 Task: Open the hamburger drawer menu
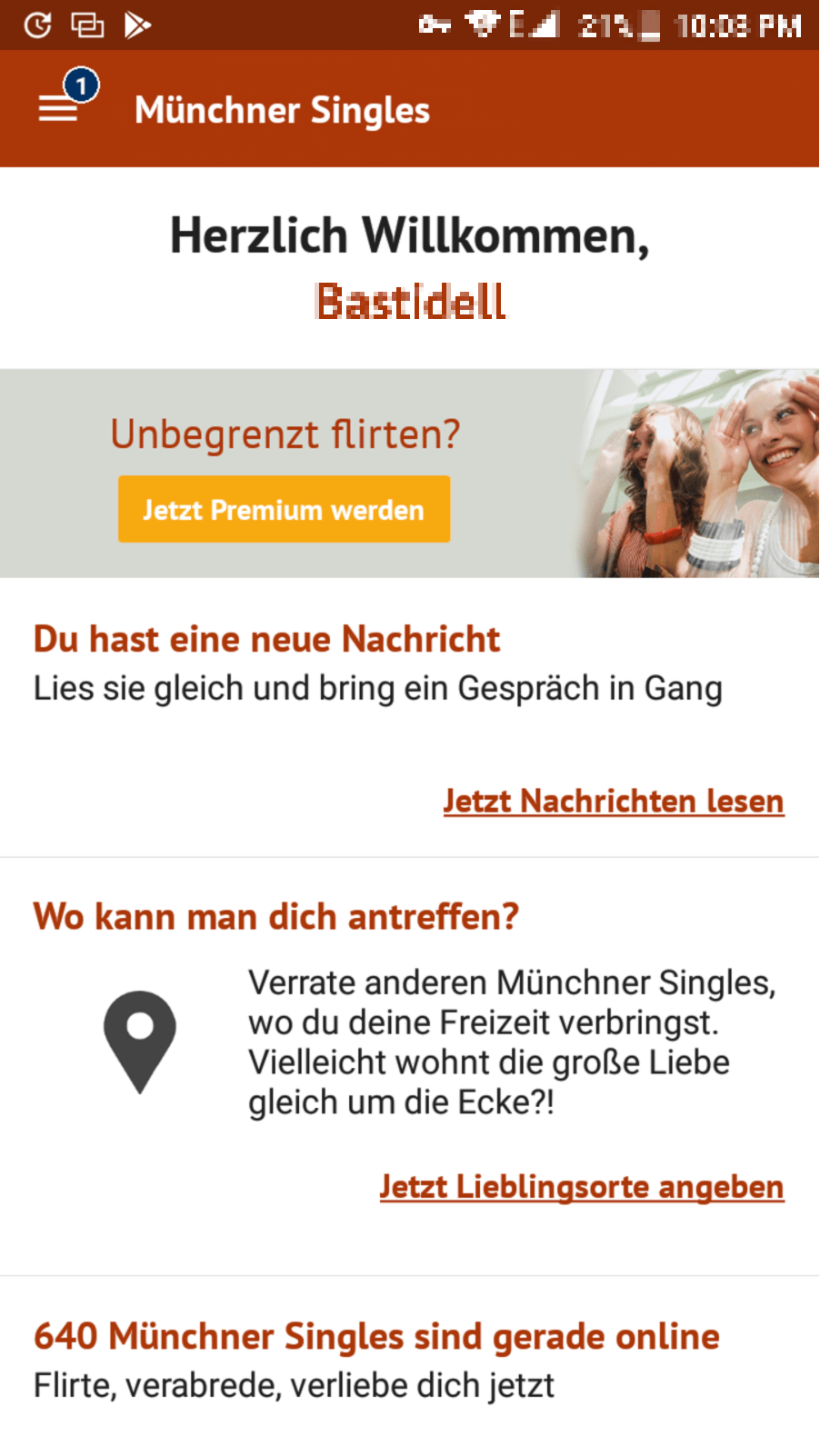tap(58, 109)
